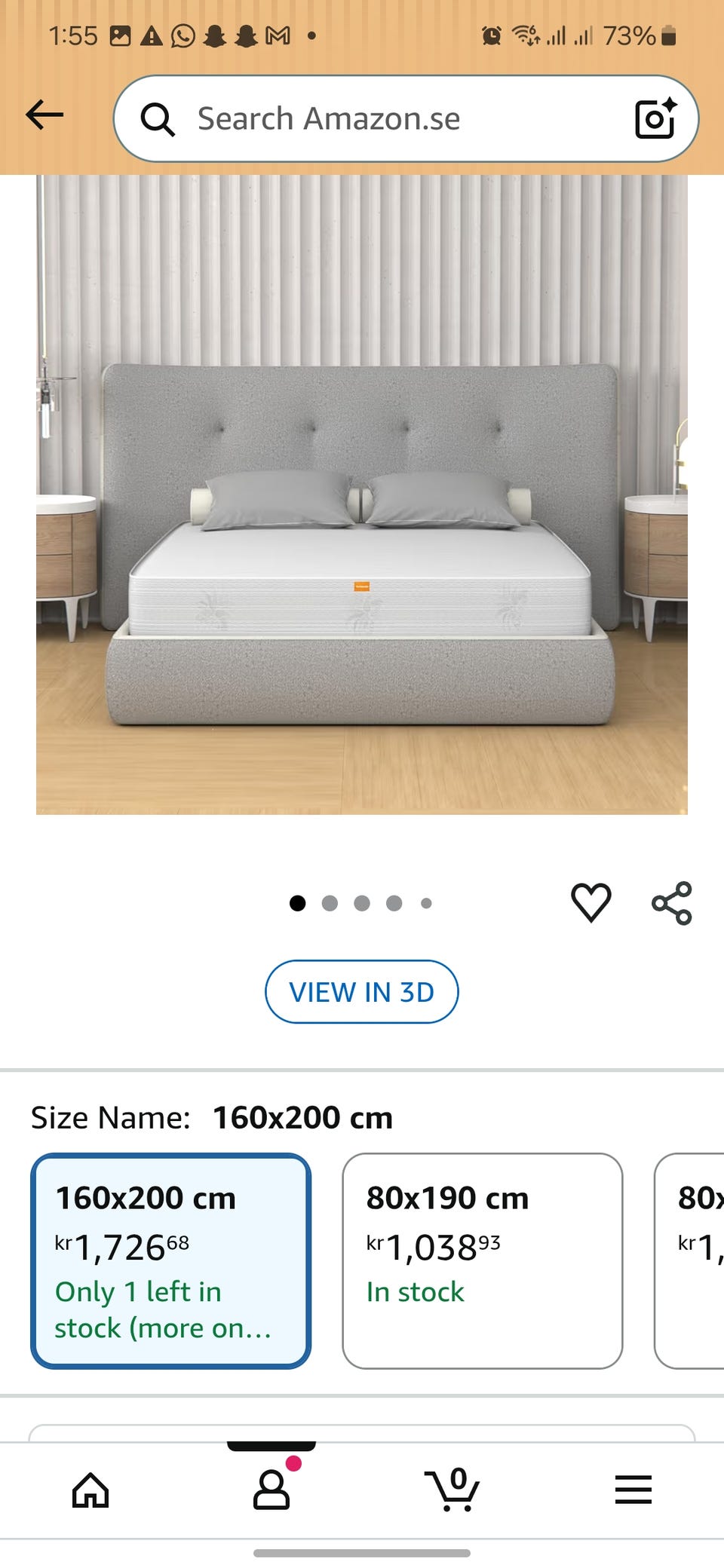Open the account profile tab
This screenshot has width=724, height=1568.
(271, 1490)
